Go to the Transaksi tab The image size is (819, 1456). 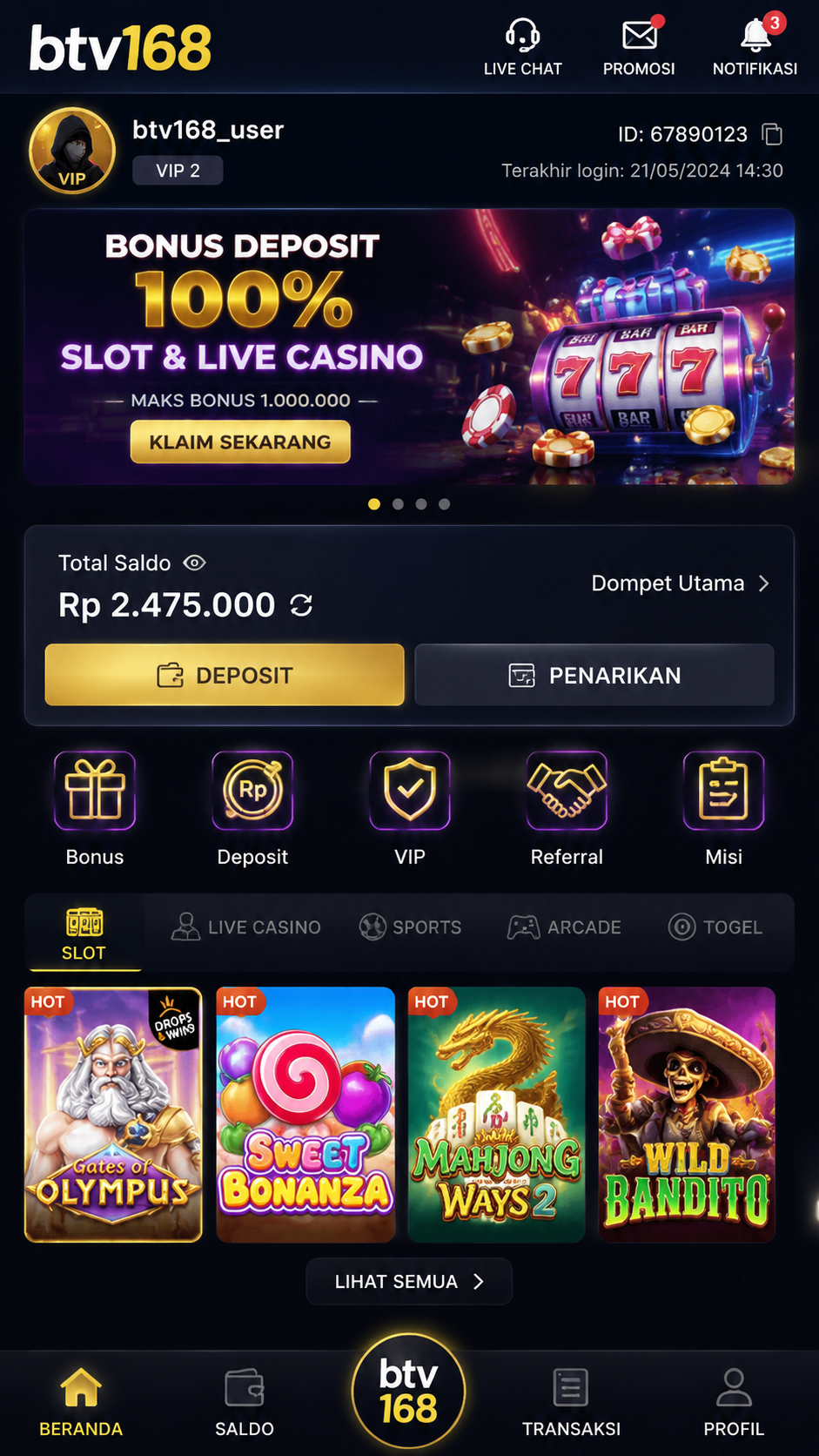pos(571,1402)
